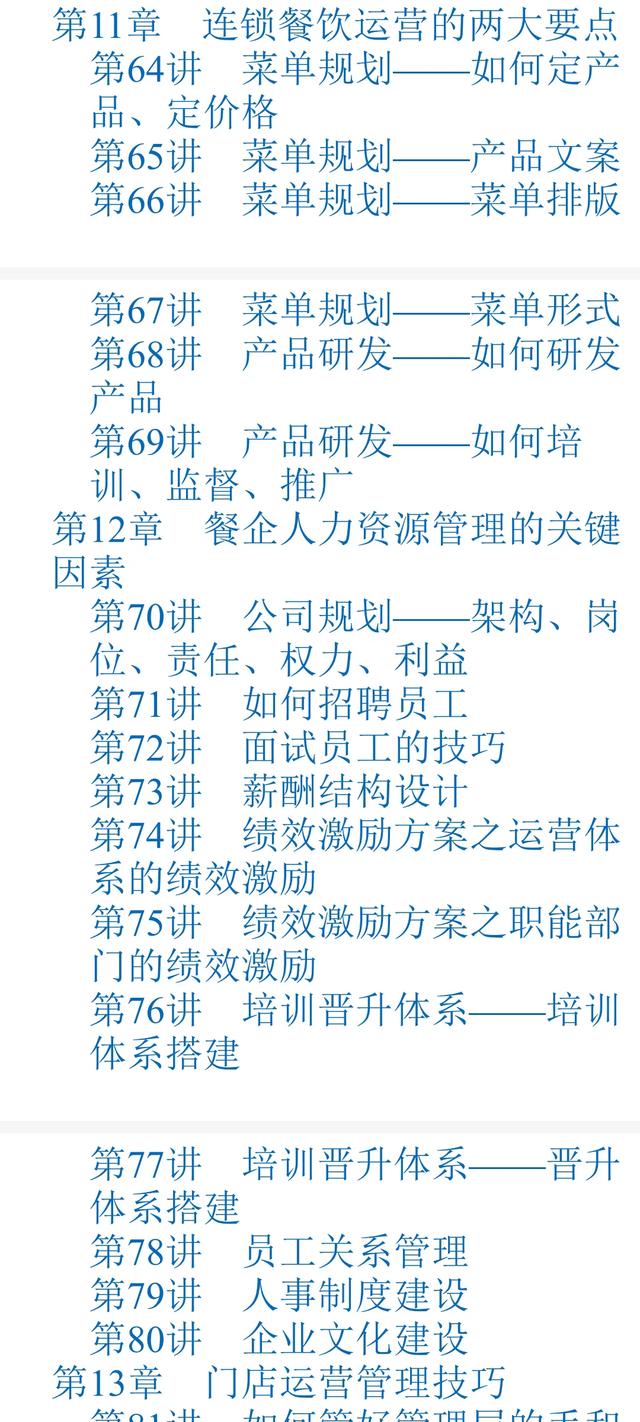Open lesson 80 企业文化建设
This screenshot has width=640, height=1422.
tap(279, 1340)
